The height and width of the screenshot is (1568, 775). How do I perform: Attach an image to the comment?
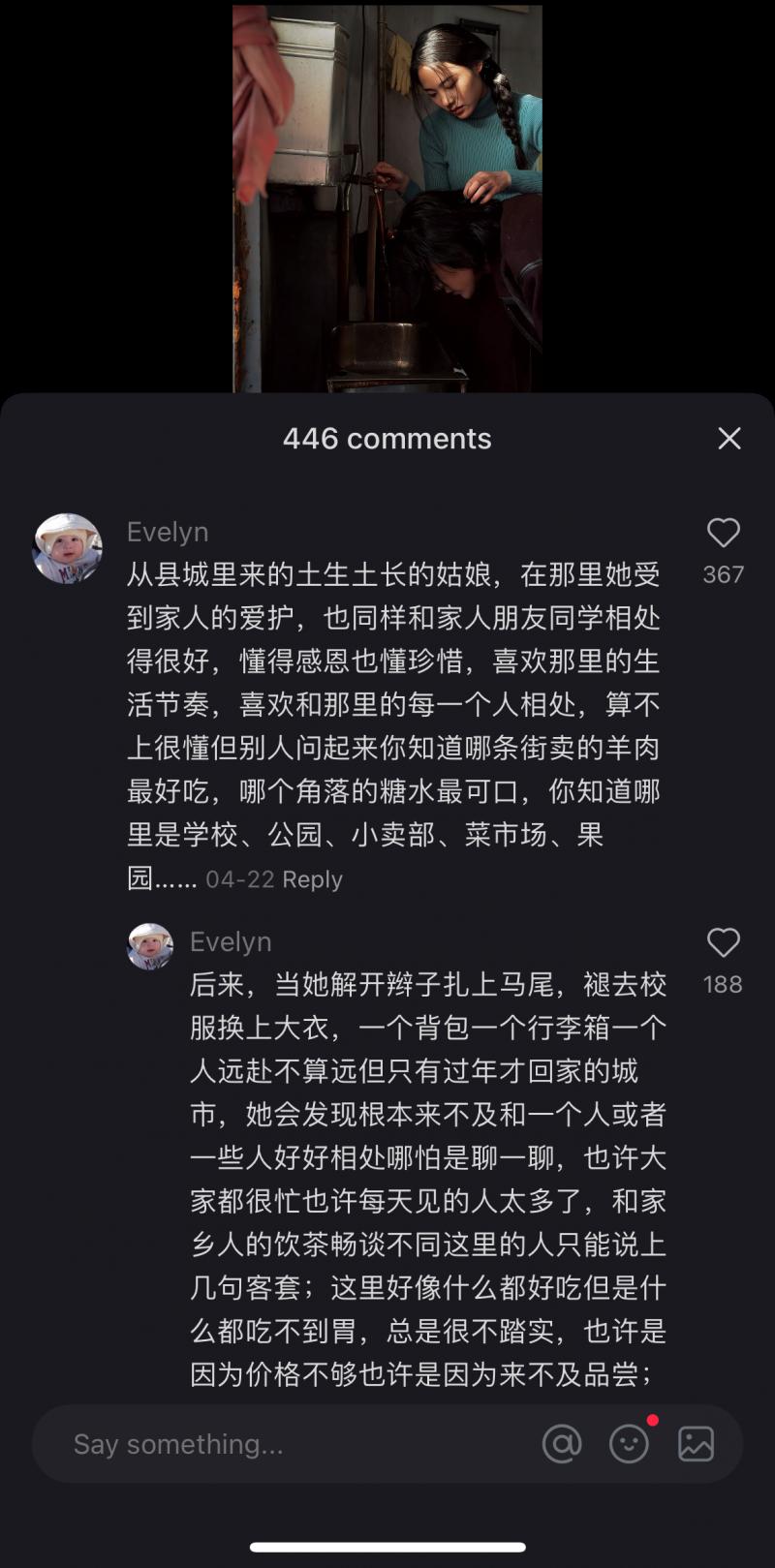click(696, 1444)
